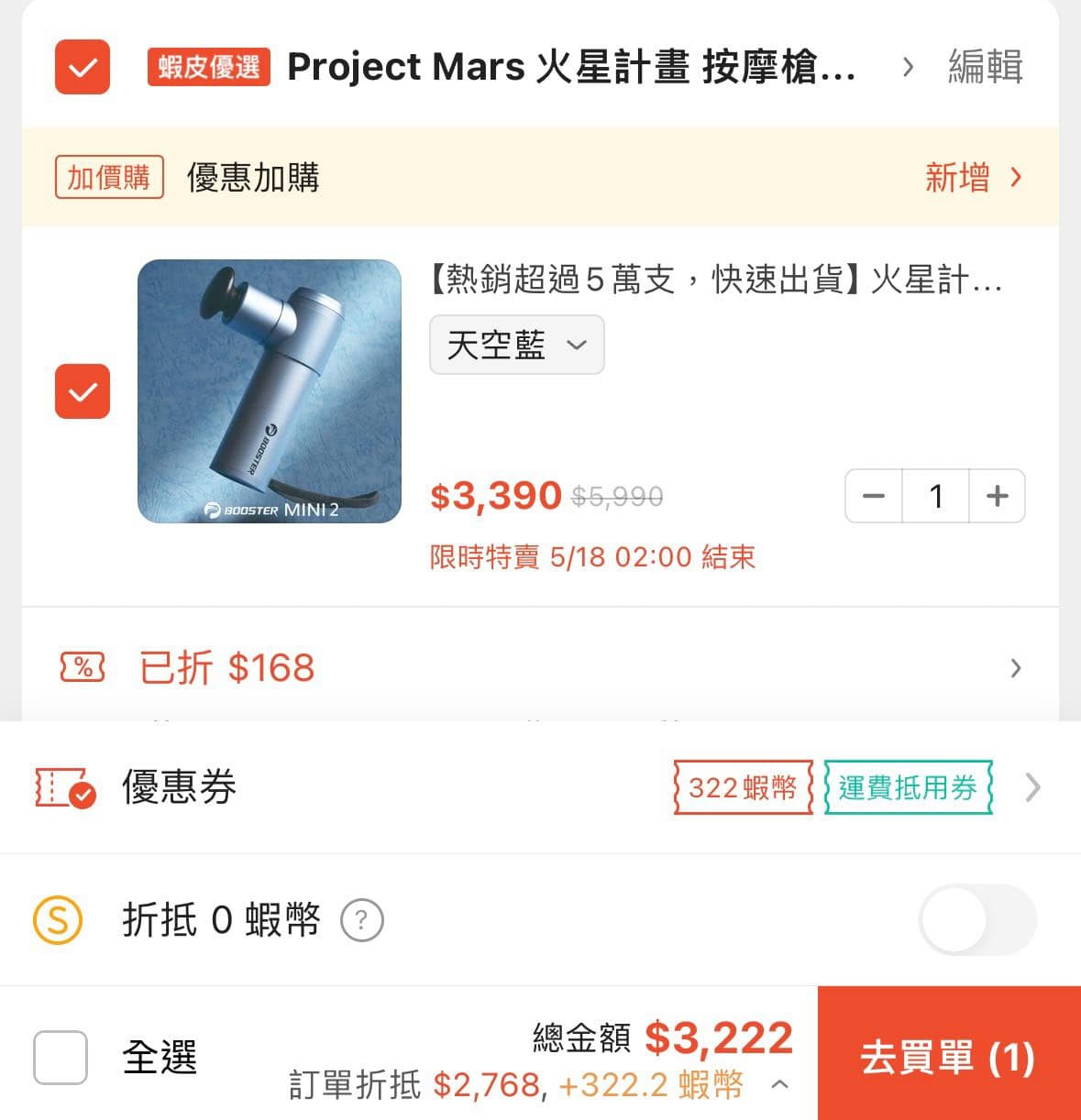Uncheck the store selection checkbox
1081x1120 pixels.
pos(82,67)
